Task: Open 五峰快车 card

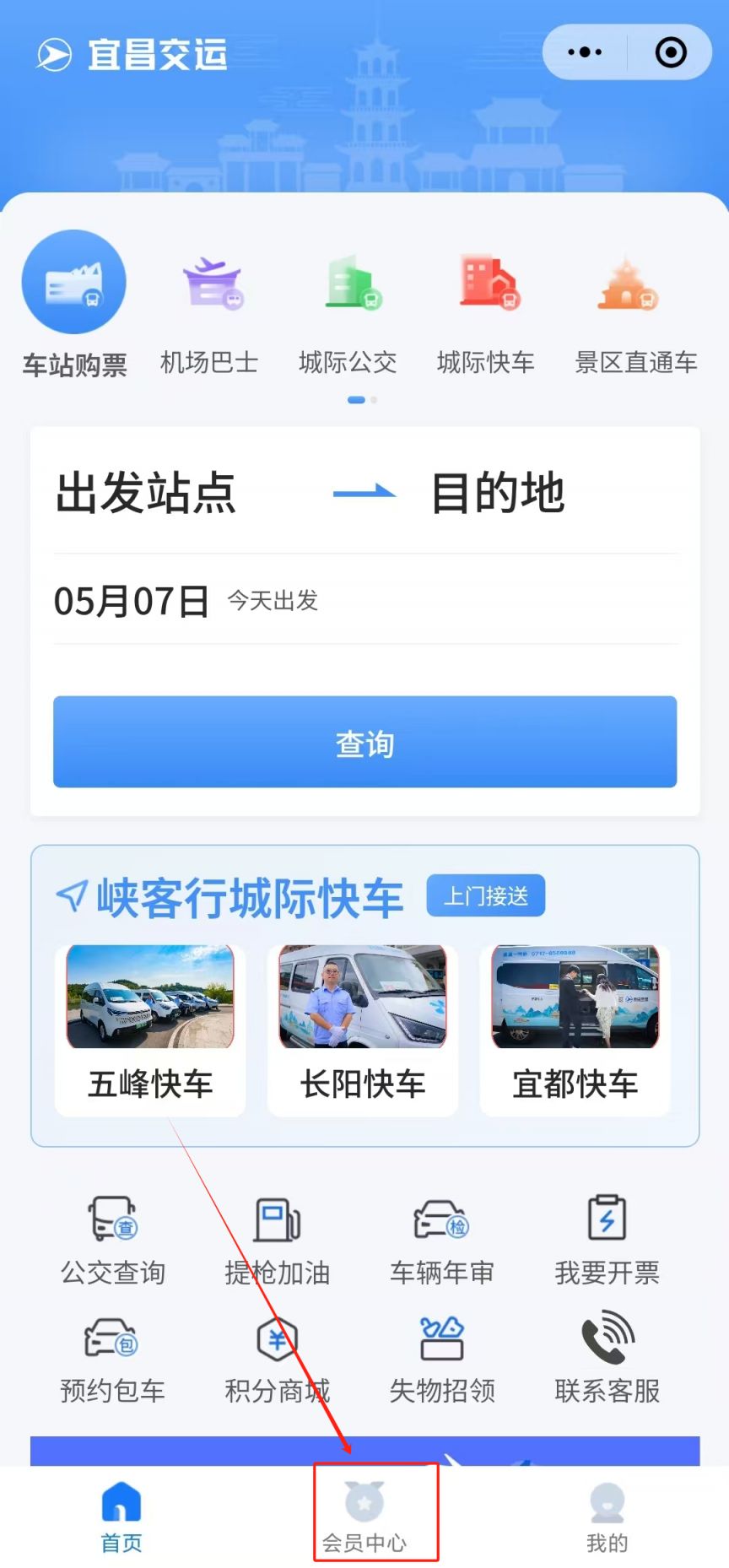Action: tap(150, 1030)
